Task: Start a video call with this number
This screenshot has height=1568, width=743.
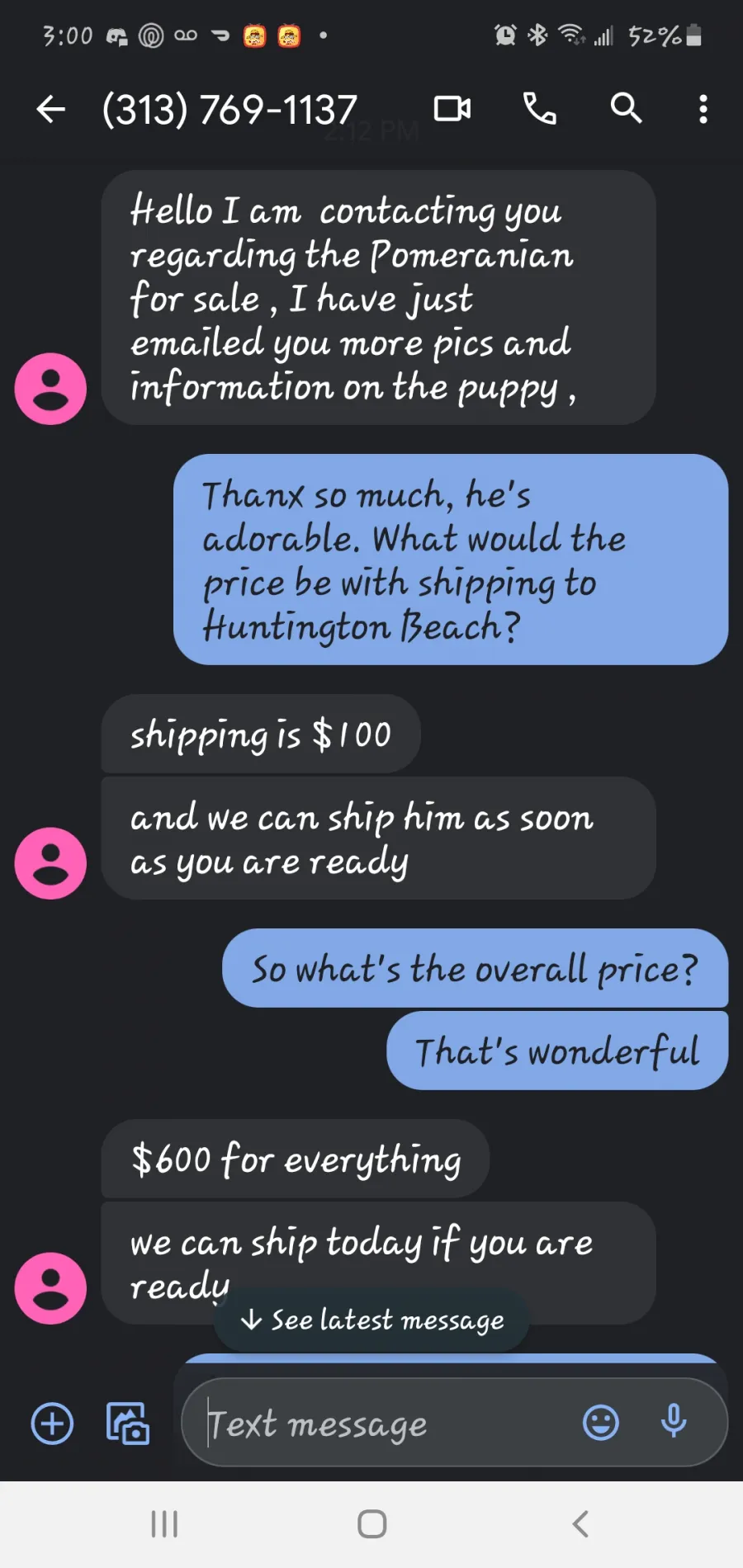Action: pos(452,109)
